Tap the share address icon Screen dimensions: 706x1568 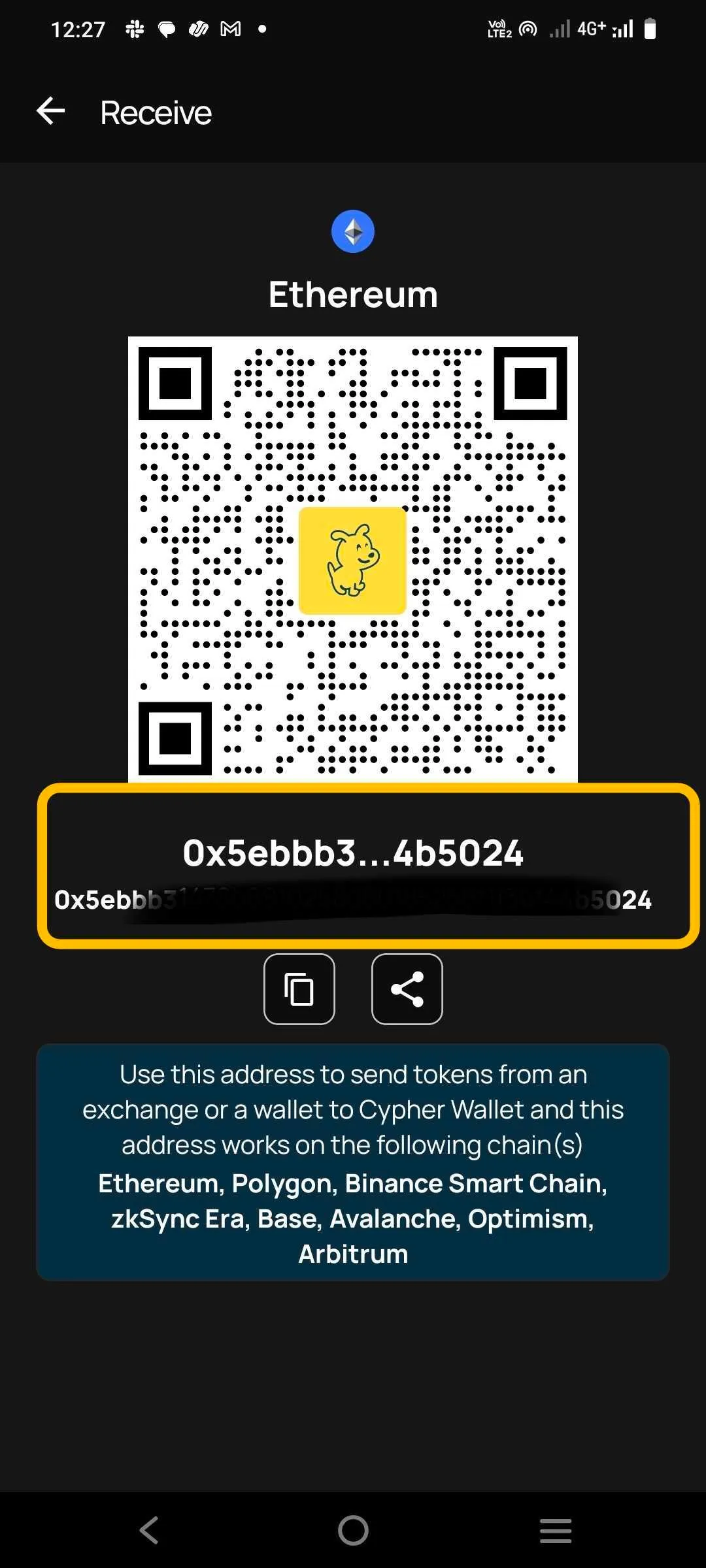407,988
